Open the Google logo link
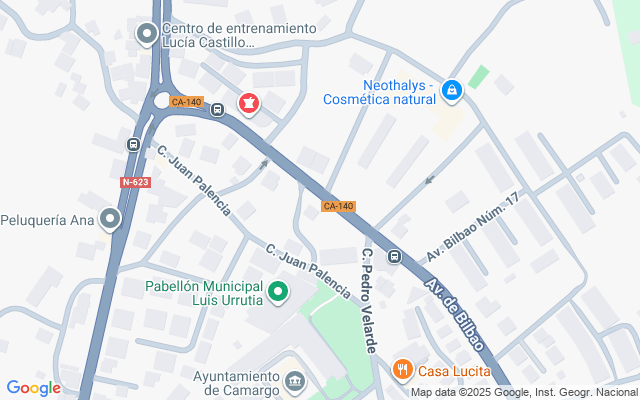 tap(34, 388)
